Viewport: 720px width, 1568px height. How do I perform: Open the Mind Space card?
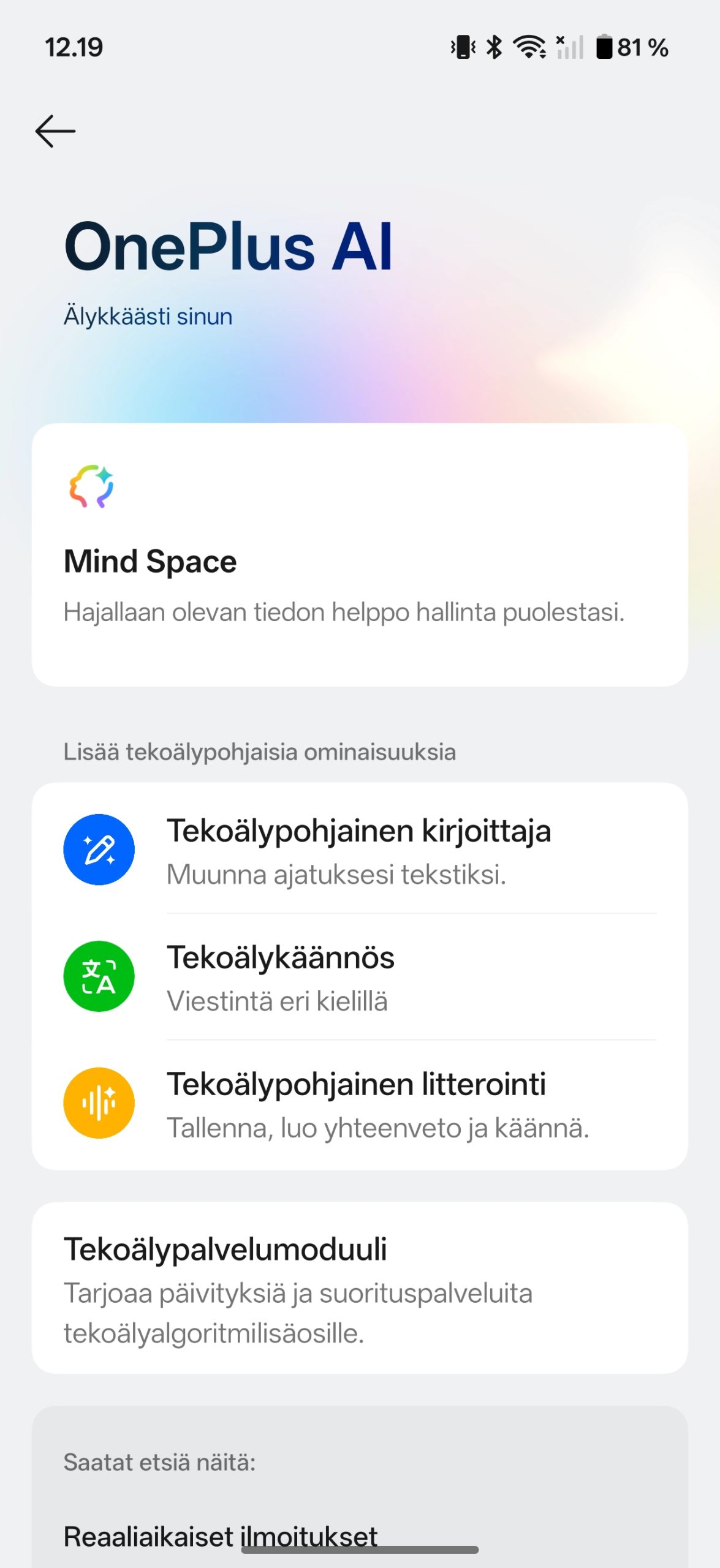pos(359,555)
